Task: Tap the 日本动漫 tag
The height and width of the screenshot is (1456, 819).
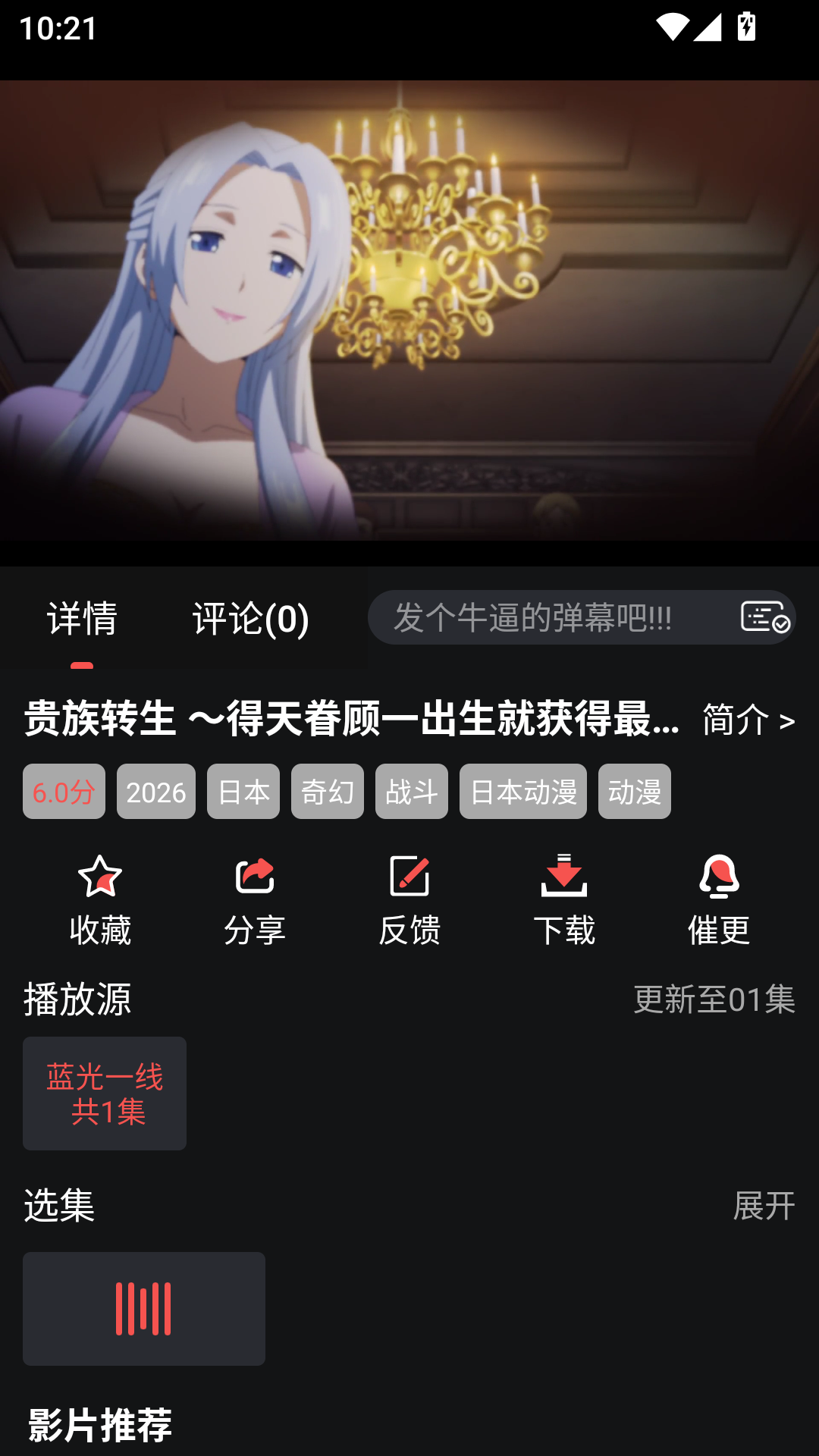Action: click(x=523, y=792)
